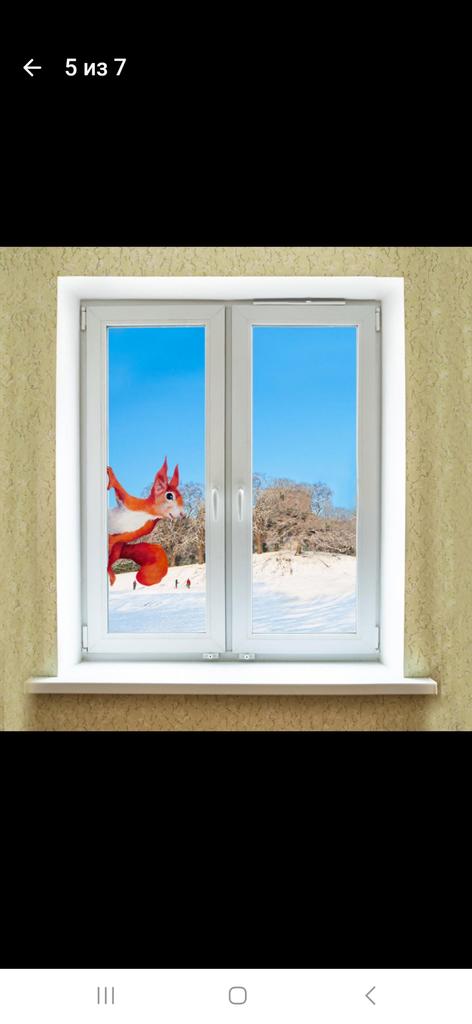Tap the back arrow to leave viewer
Screen dimensions: 472x1024
point(32,68)
